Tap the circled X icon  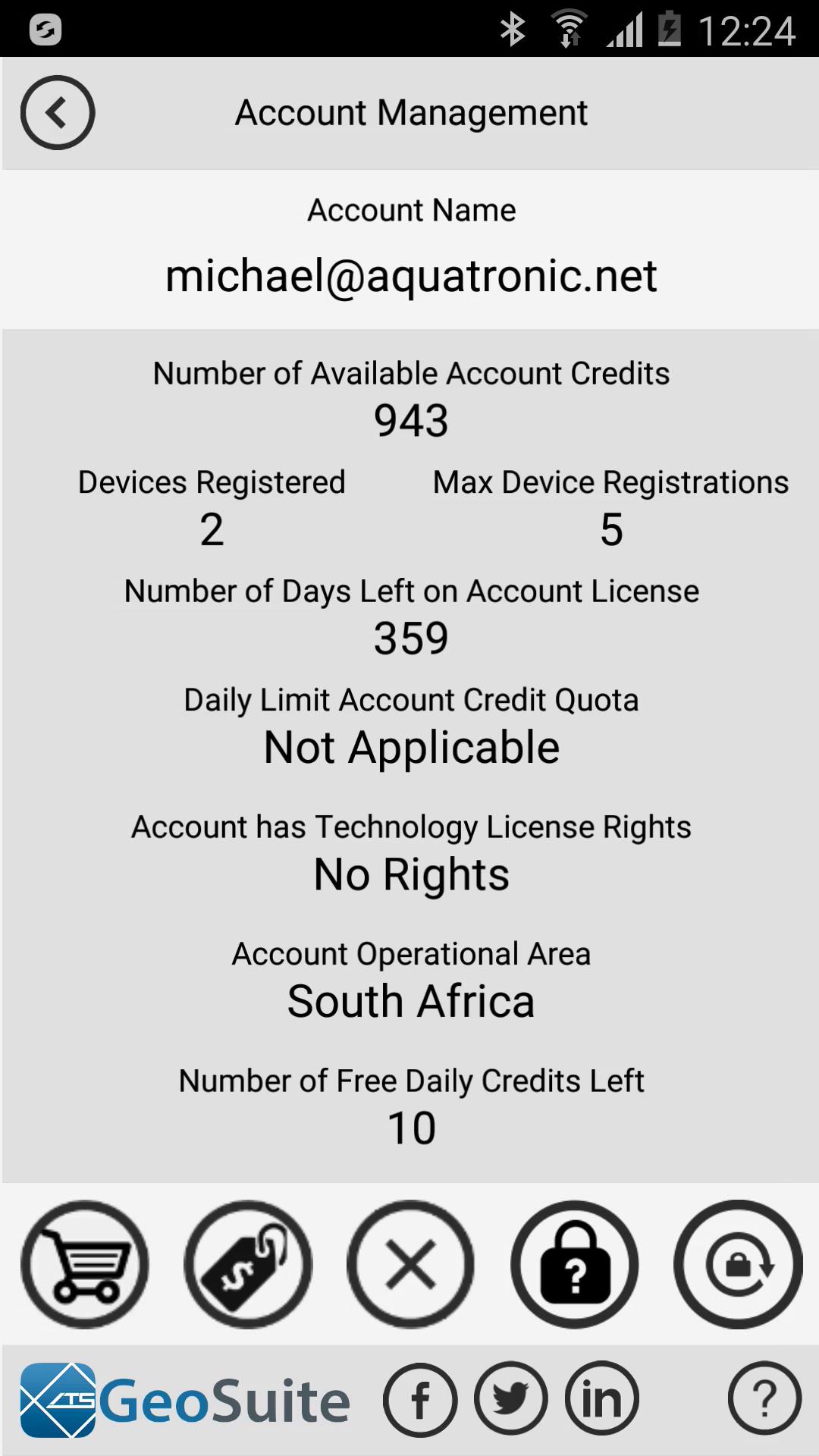411,1264
